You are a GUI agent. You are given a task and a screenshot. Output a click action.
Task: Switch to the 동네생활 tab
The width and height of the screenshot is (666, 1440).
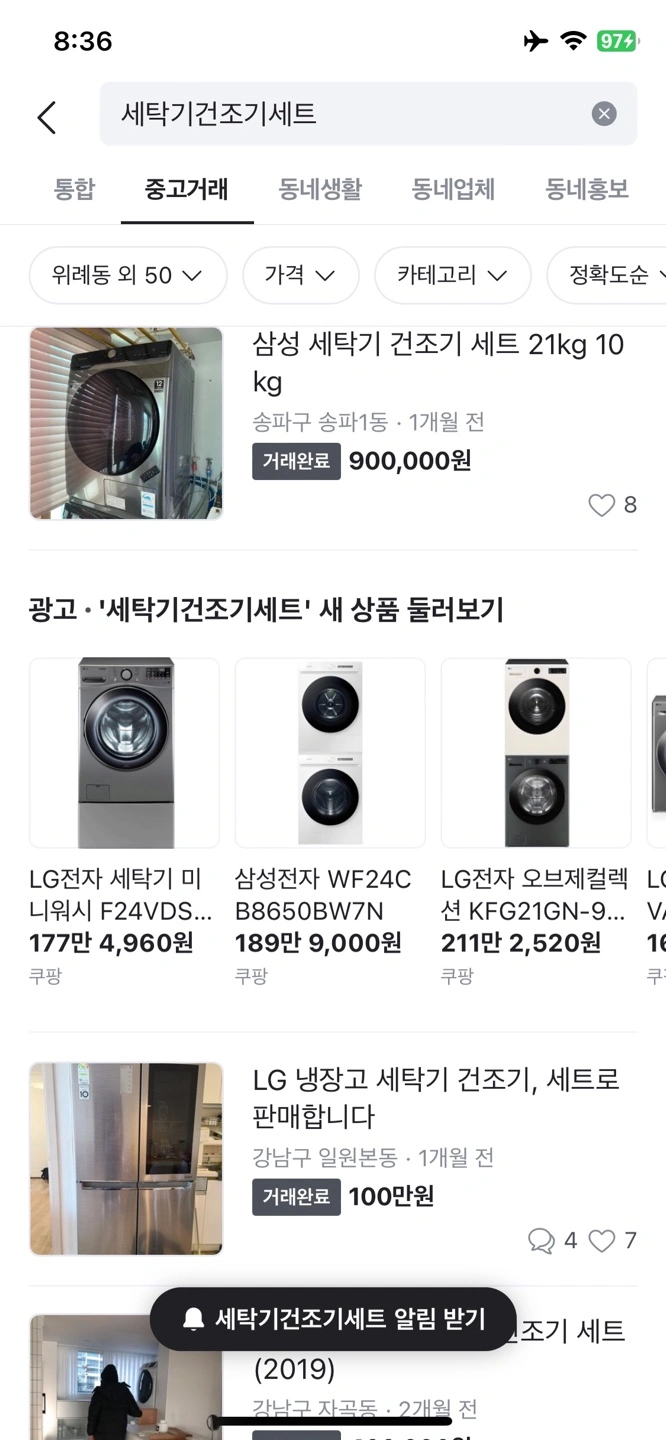point(320,189)
